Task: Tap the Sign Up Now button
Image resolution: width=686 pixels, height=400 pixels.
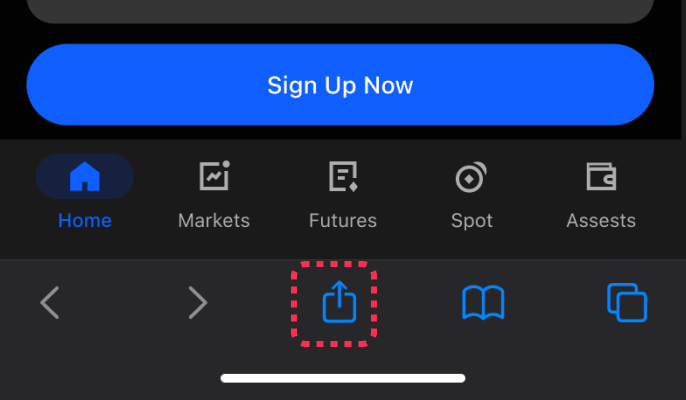Action: [340, 85]
